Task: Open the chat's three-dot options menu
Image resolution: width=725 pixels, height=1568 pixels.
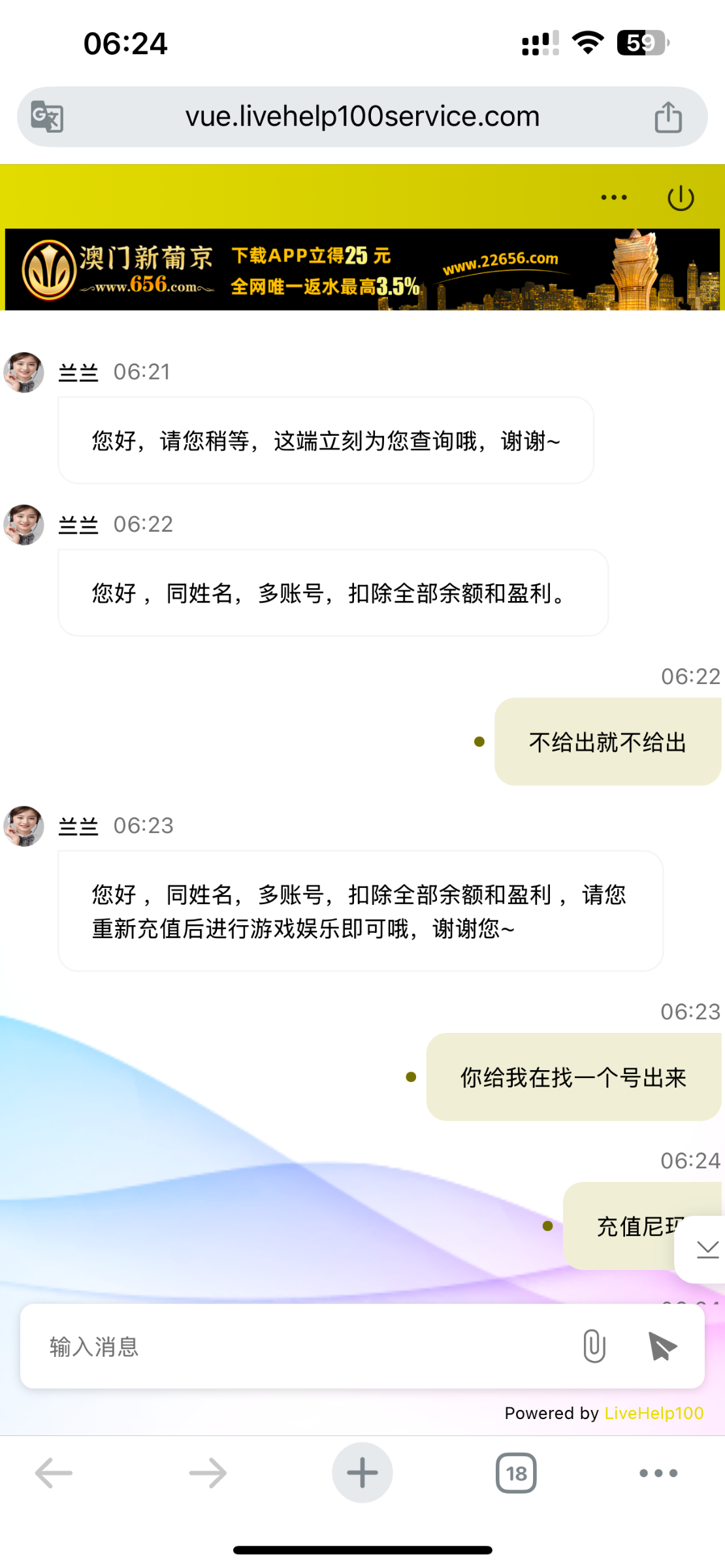Action: tap(613, 197)
